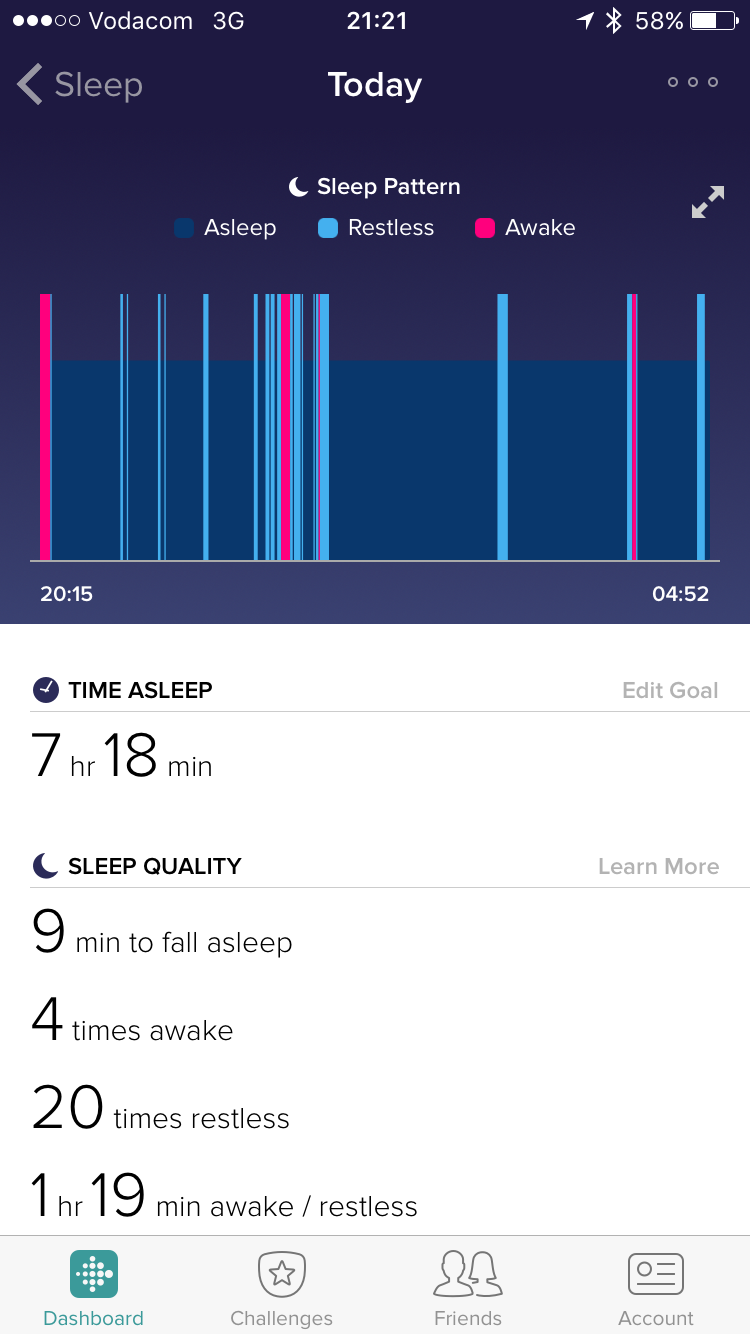Expand the sleep pattern chart to fullscreen
The height and width of the screenshot is (1334, 750).
click(707, 203)
